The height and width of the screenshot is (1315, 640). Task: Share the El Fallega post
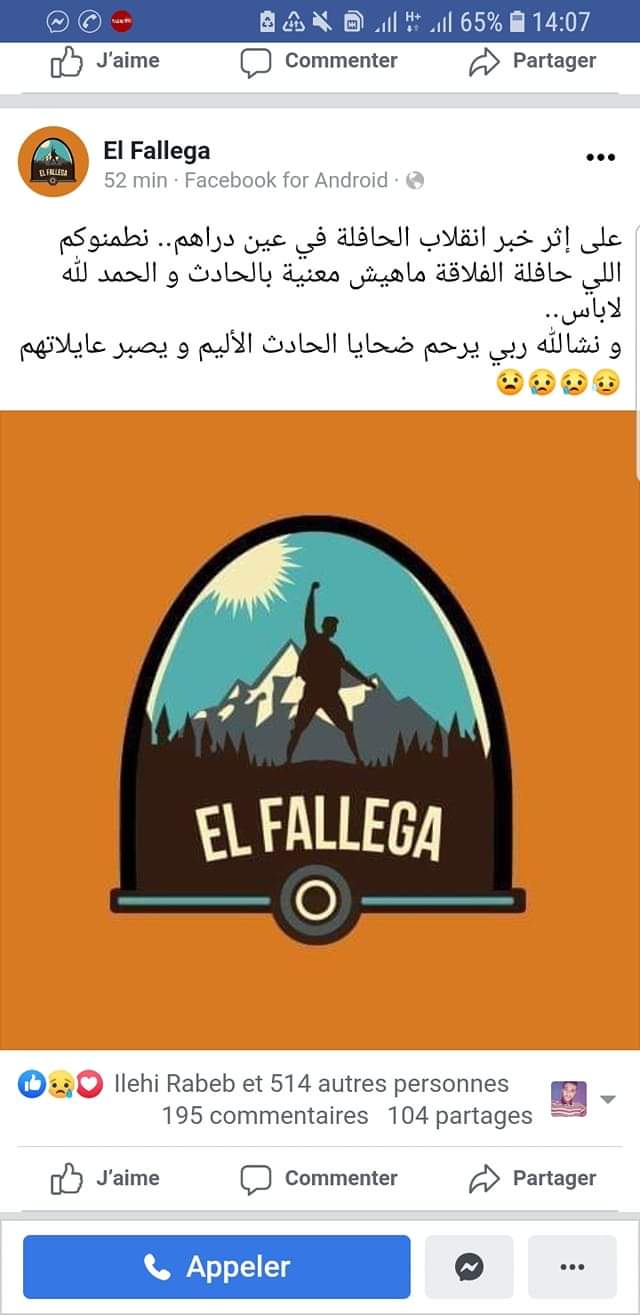click(532, 1178)
